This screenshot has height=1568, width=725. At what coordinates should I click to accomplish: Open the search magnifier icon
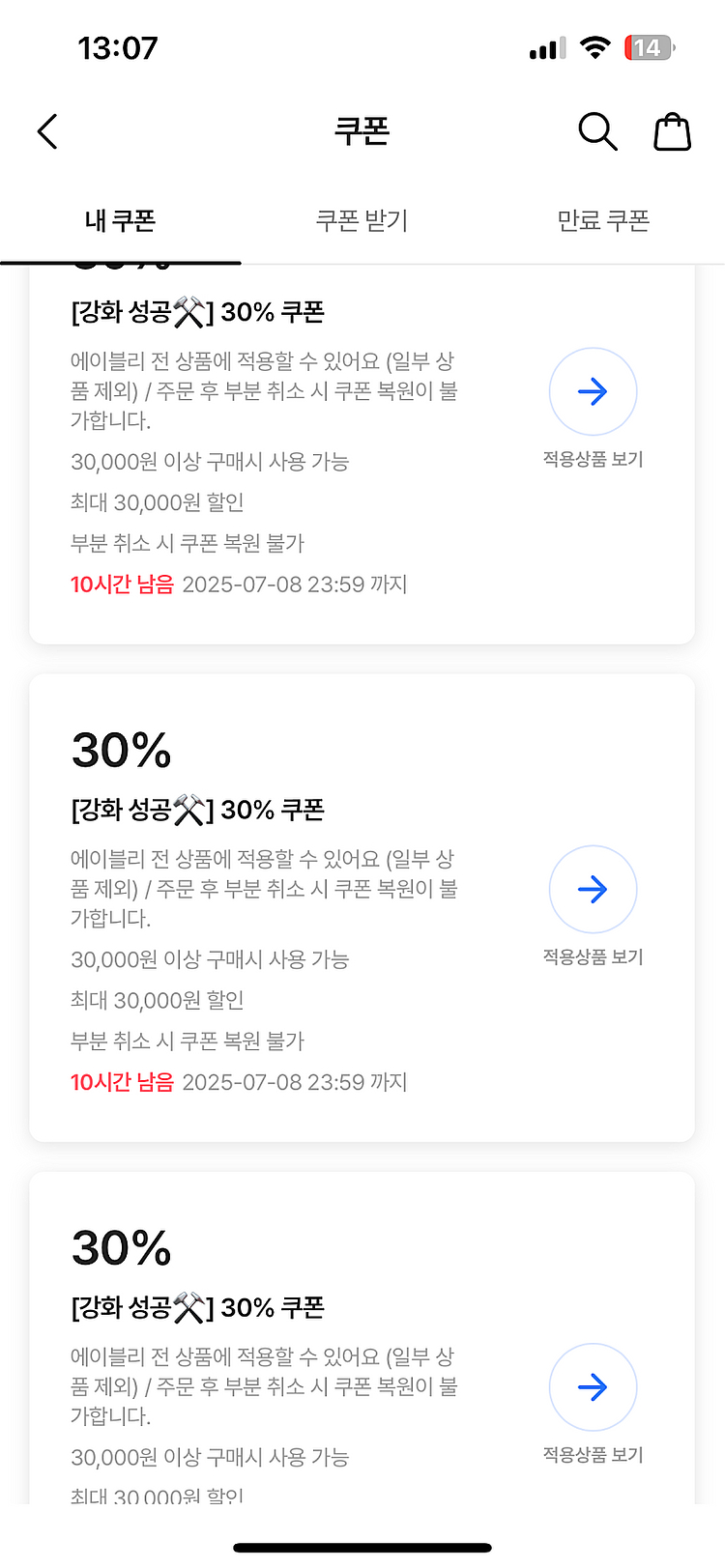tap(597, 131)
